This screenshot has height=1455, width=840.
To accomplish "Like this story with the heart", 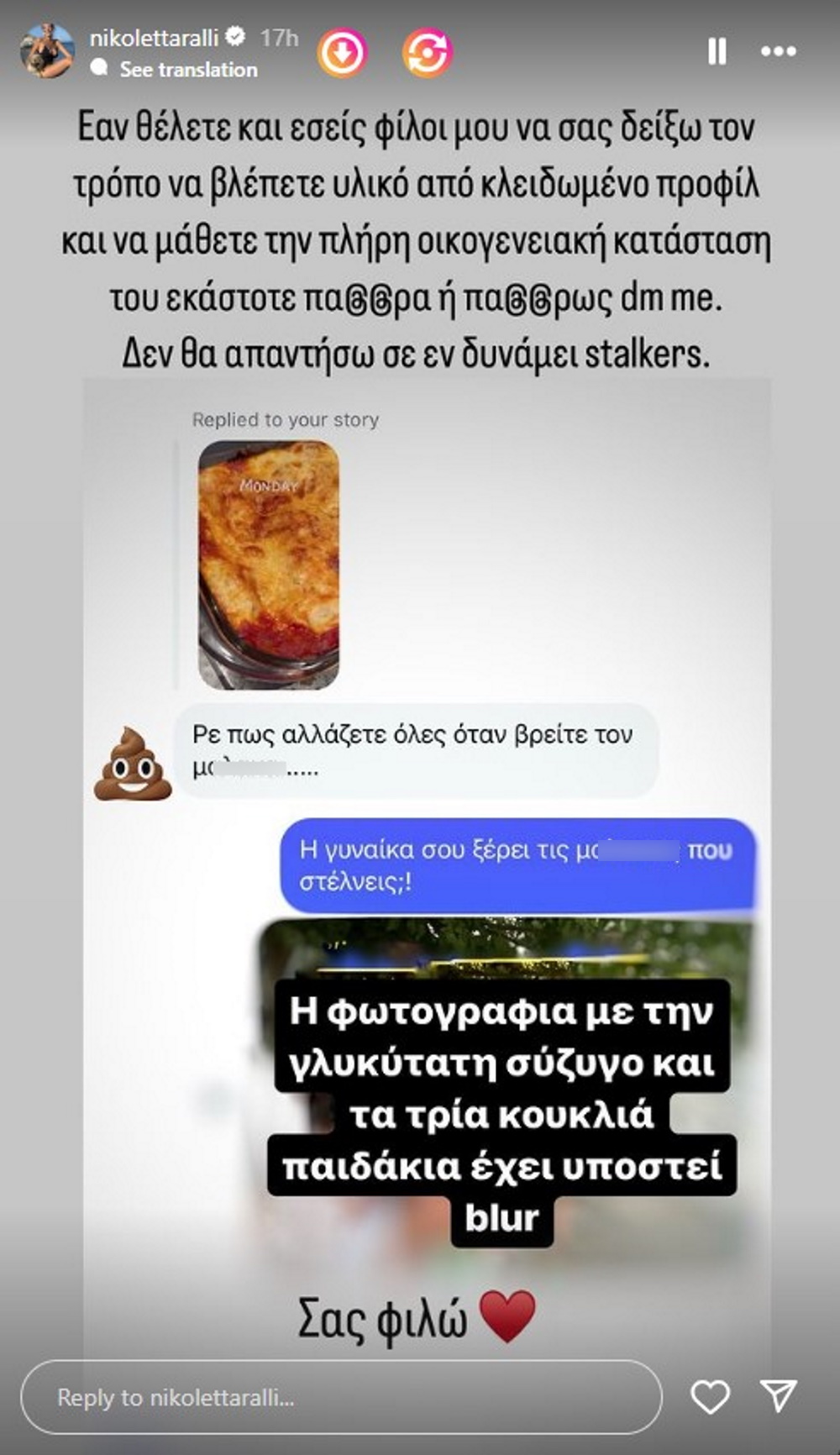I will pyautogui.click(x=710, y=1397).
